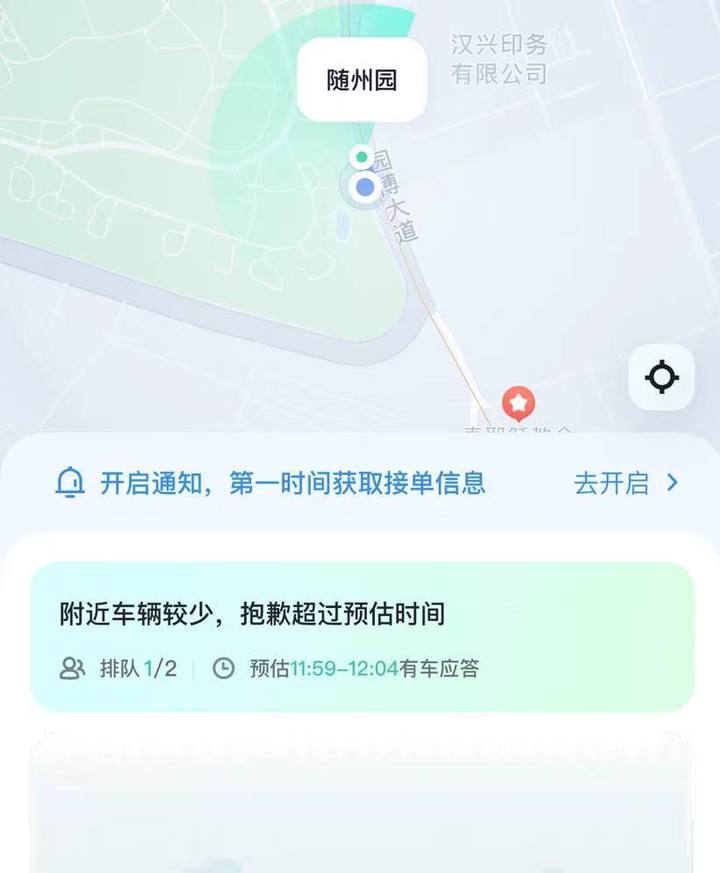The height and width of the screenshot is (873, 720).
Task: Re-center map on current location
Action: (661, 377)
